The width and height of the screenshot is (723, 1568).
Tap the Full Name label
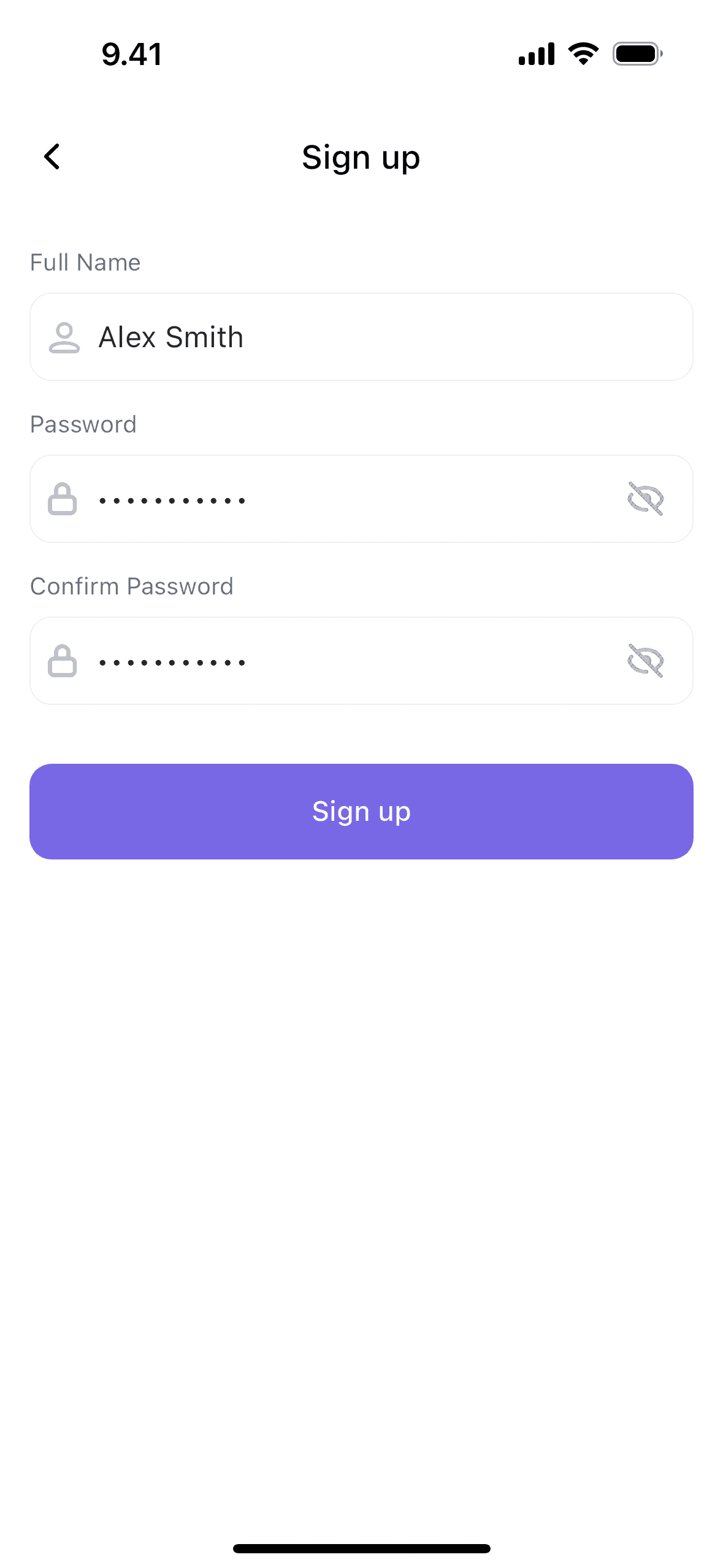click(x=85, y=262)
